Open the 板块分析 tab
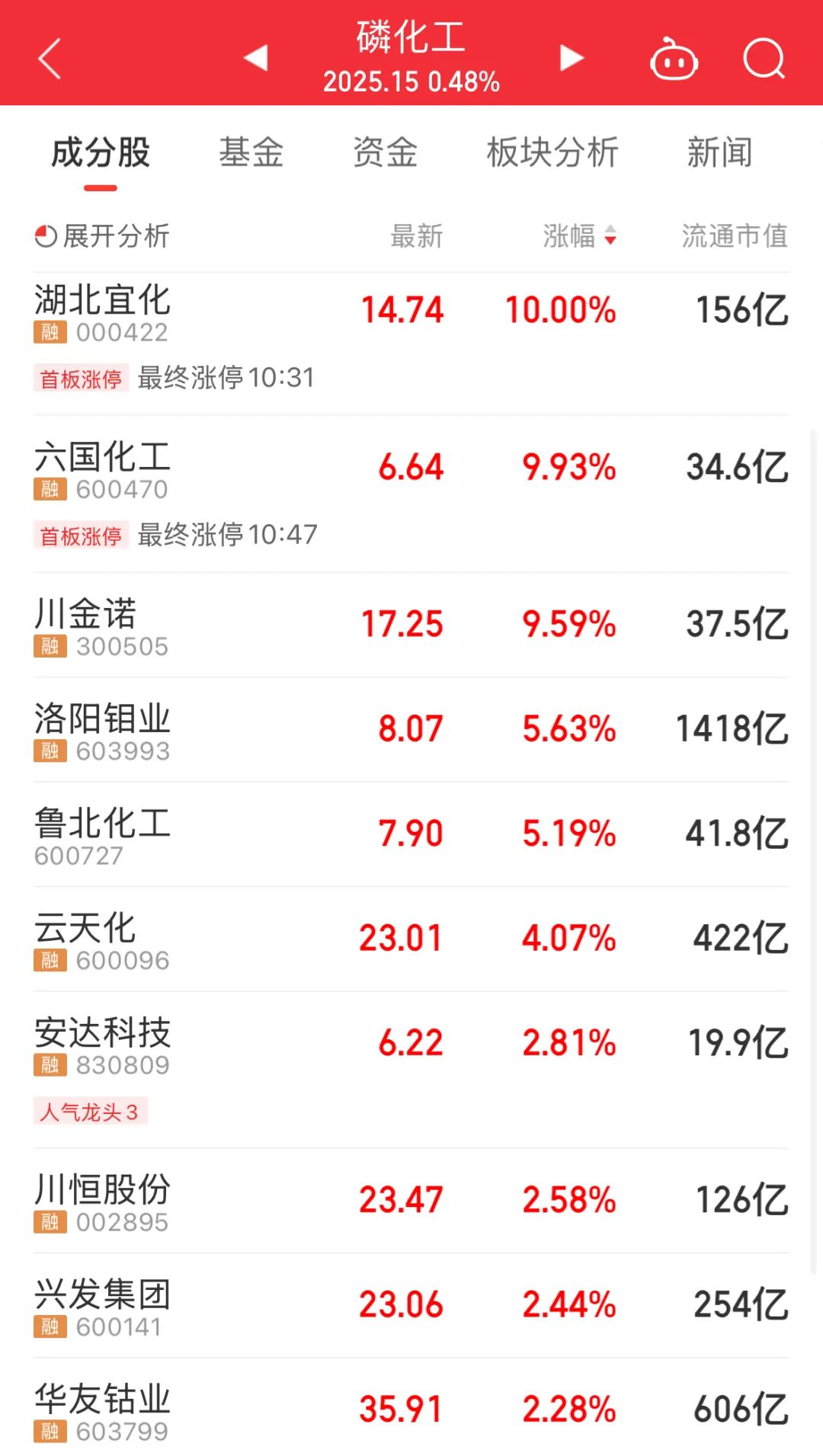This screenshot has height=1456, width=823. tap(550, 152)
